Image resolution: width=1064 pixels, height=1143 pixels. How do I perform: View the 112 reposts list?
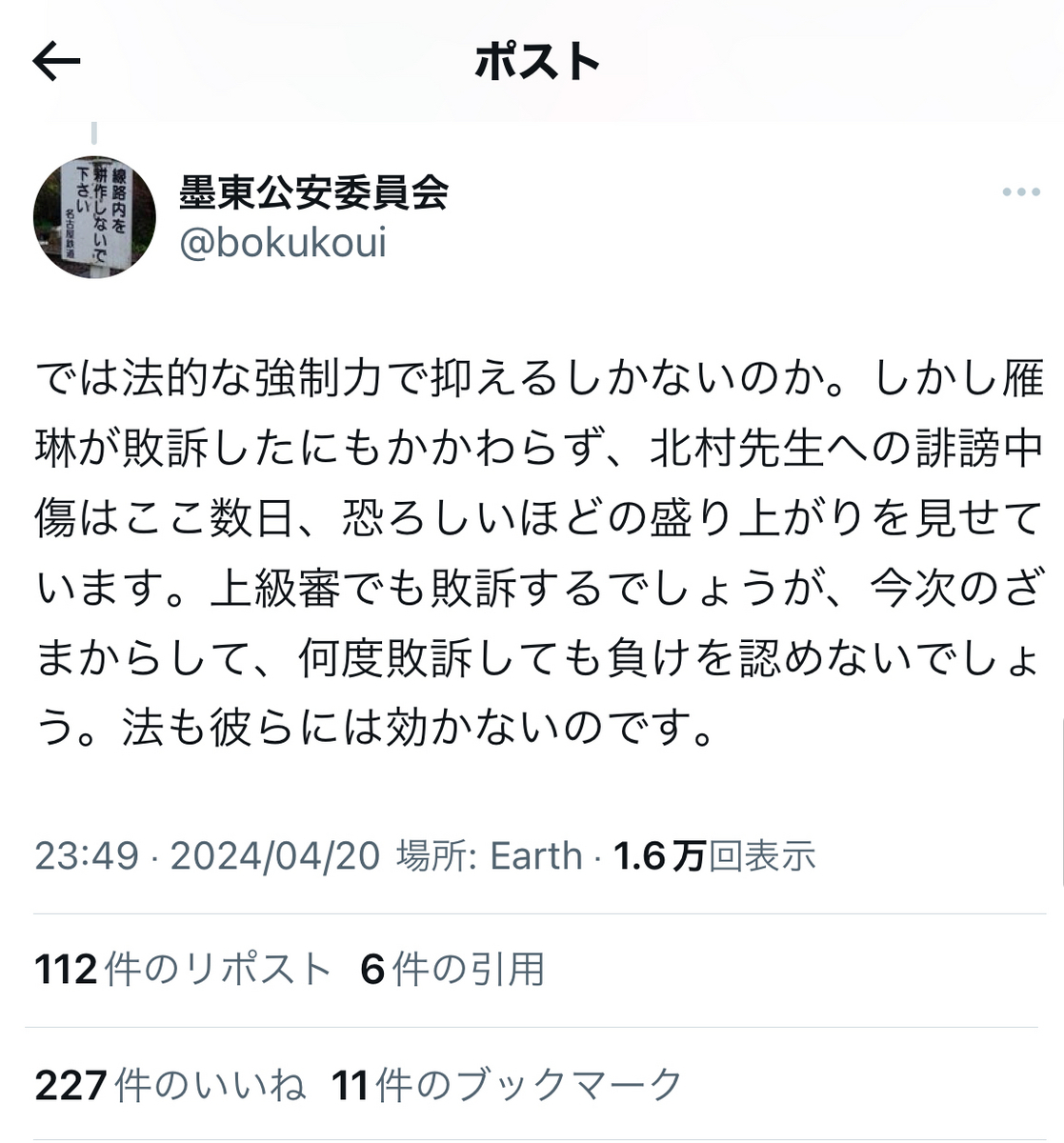[182, 970]
